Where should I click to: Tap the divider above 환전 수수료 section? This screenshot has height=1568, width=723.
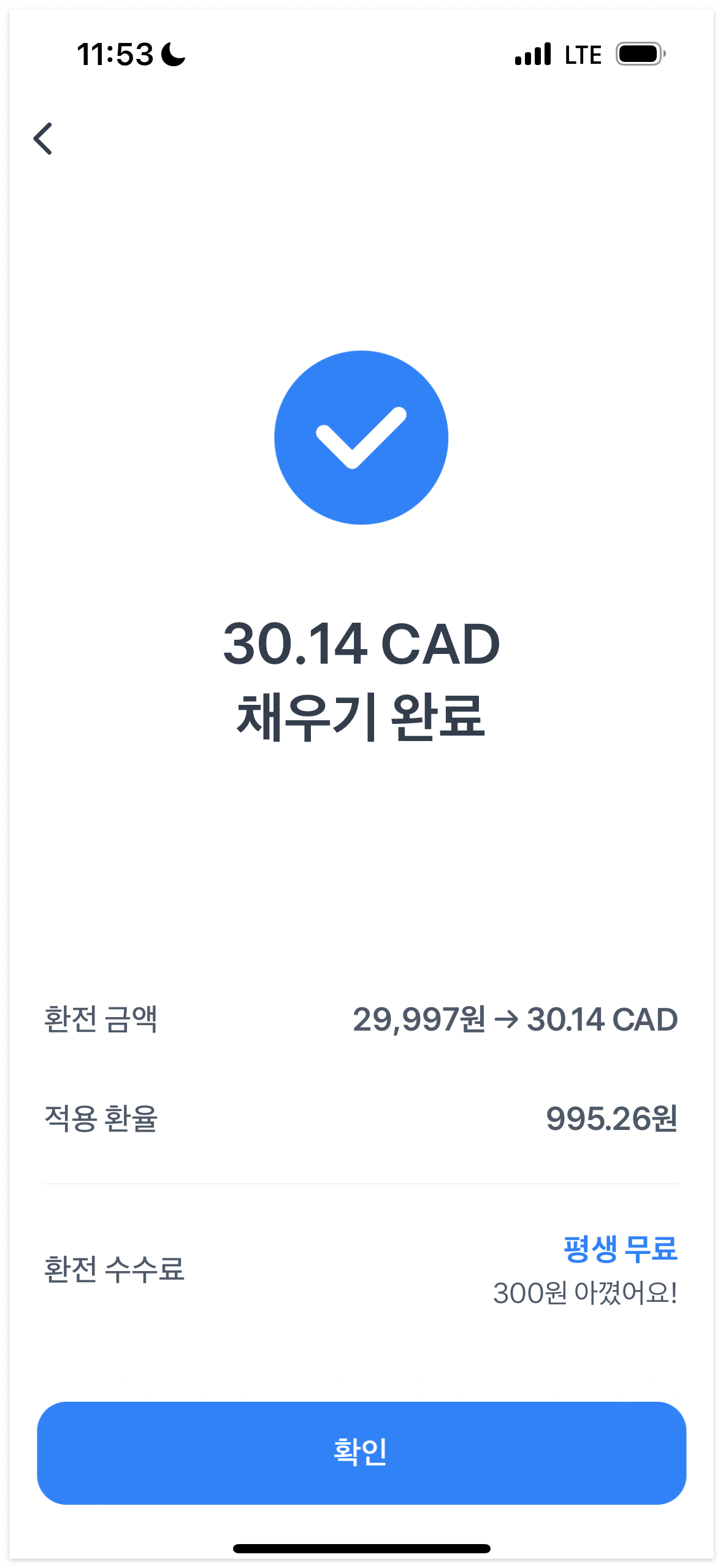(x=362, y=1181)
